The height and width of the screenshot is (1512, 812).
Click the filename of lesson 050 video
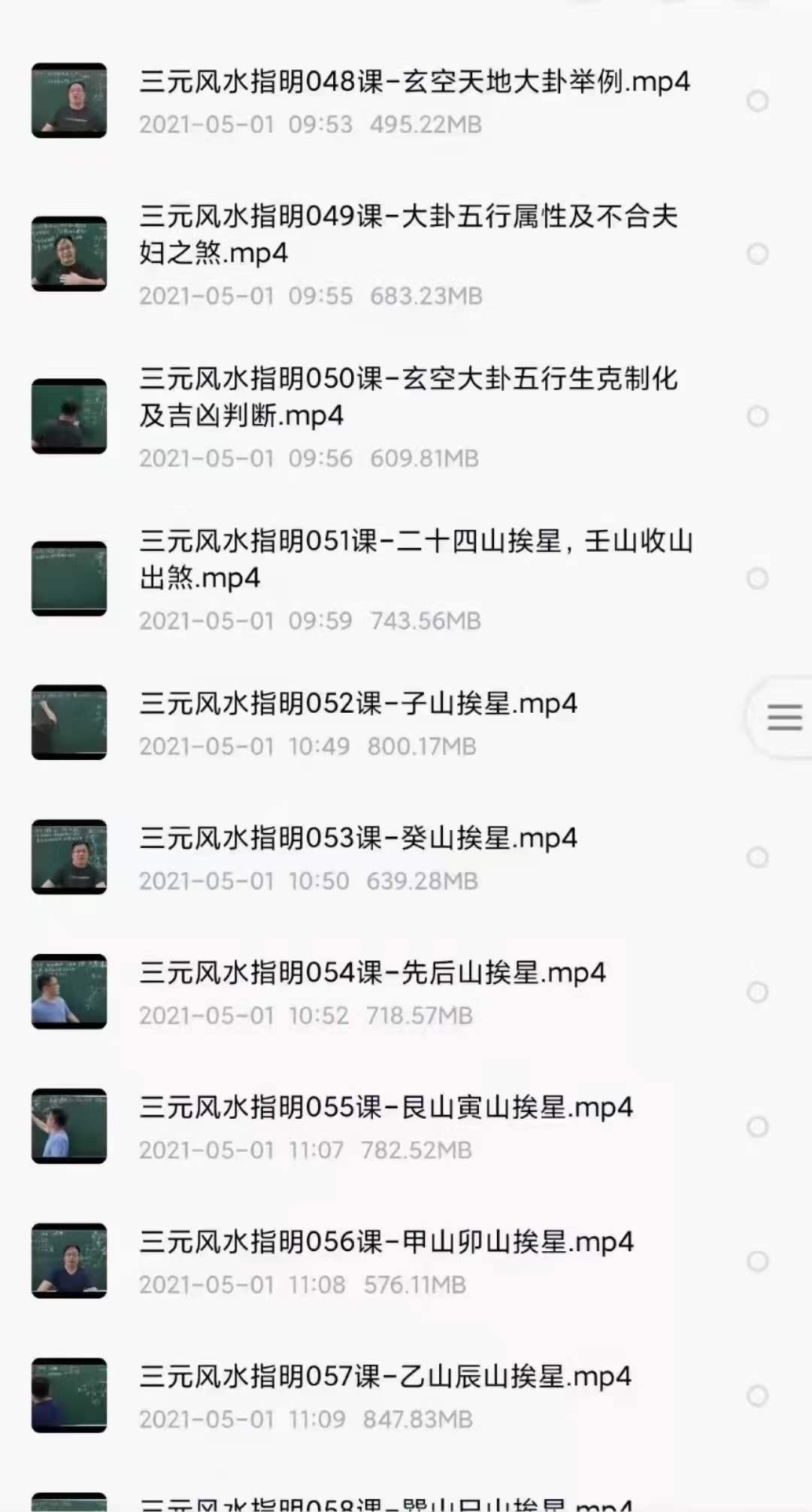coord(411,398)
